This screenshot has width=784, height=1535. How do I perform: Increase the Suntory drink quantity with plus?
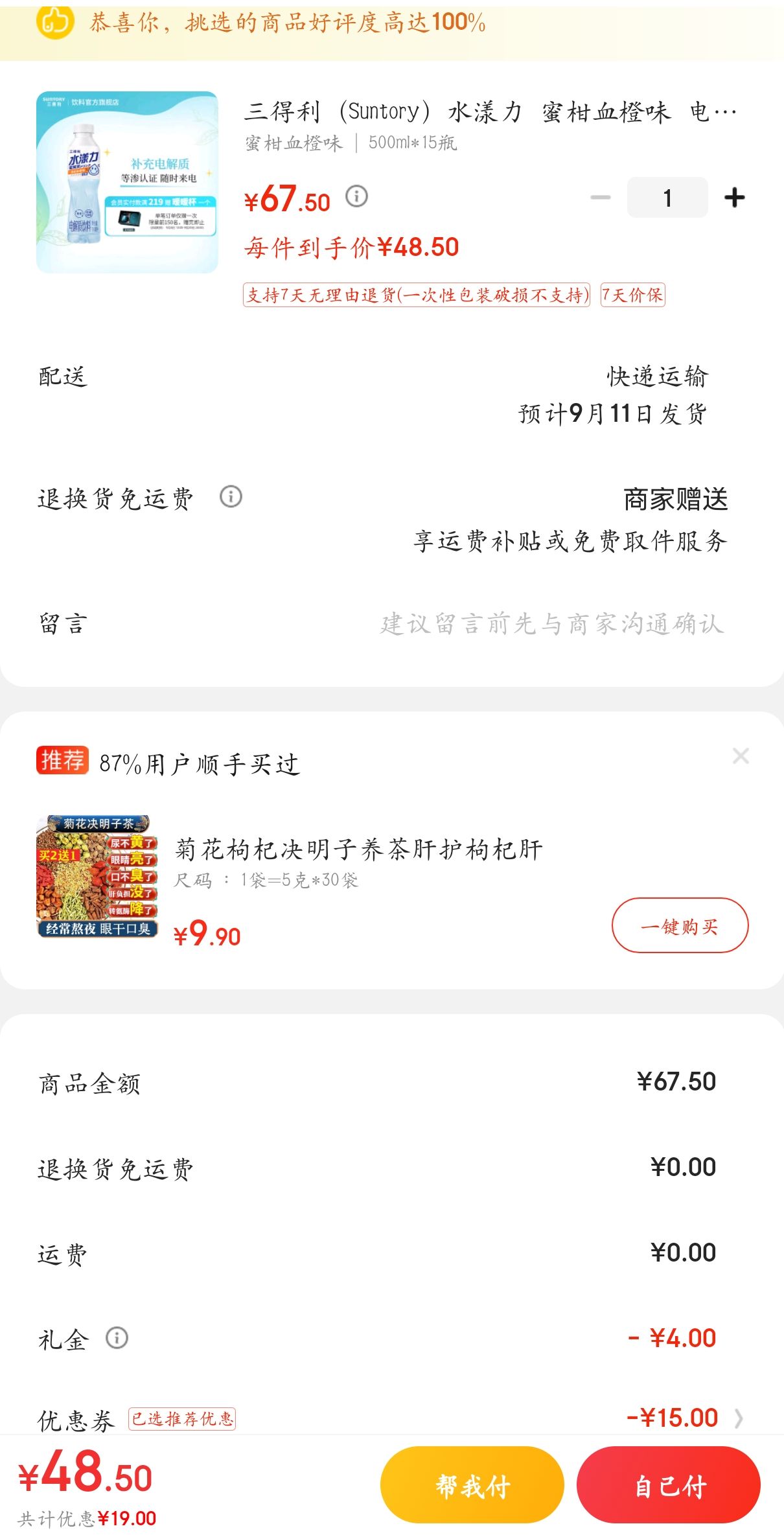[734, 198]
